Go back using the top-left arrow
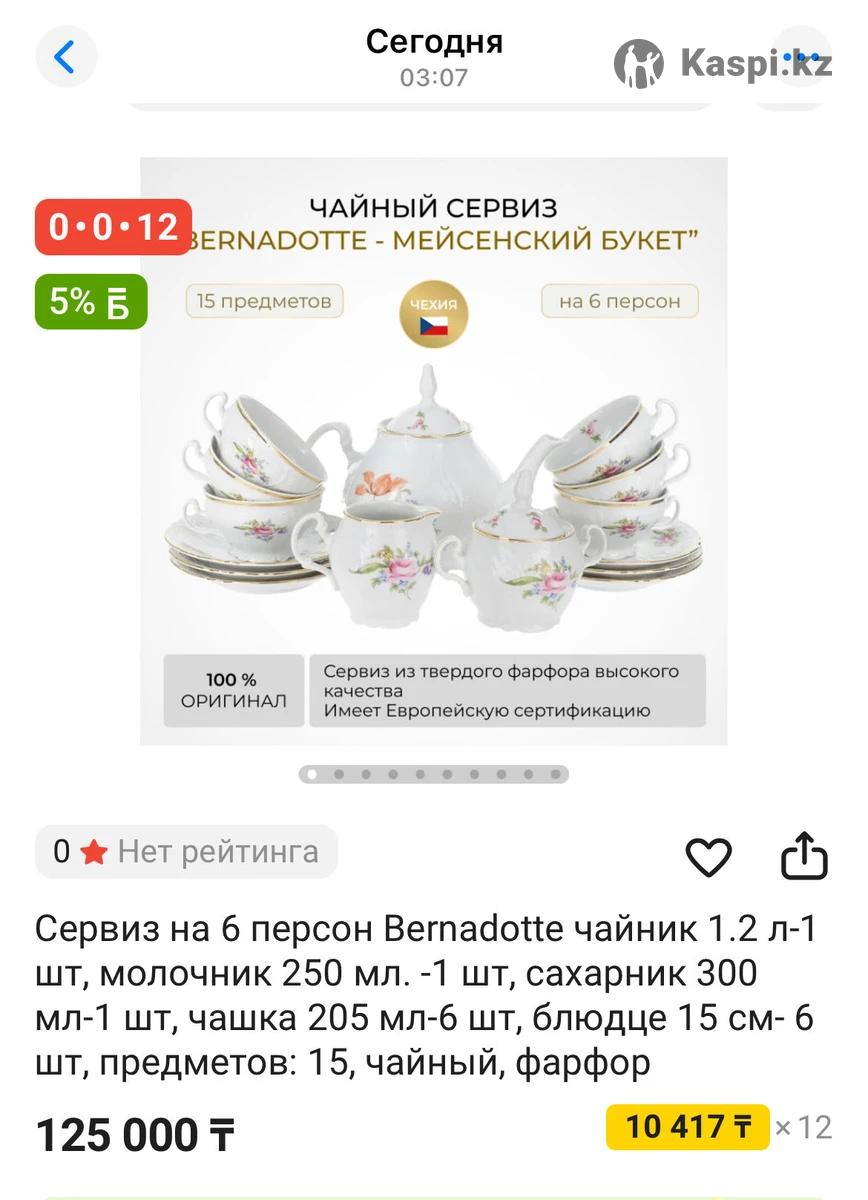This screenshot has height=1200, width=868. 65,57
